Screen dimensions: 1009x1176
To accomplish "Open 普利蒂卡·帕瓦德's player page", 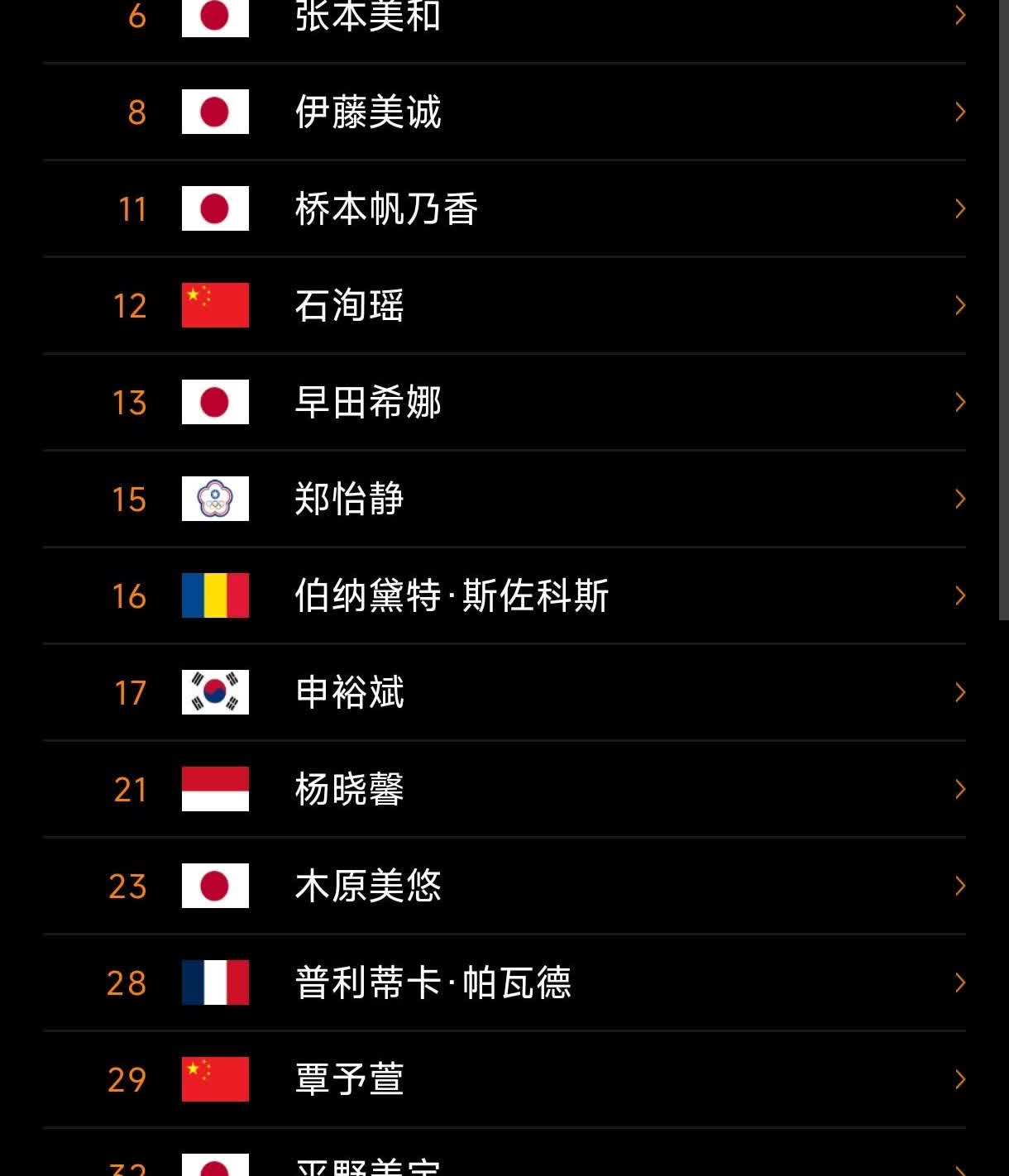I will (x=504, y=982).
